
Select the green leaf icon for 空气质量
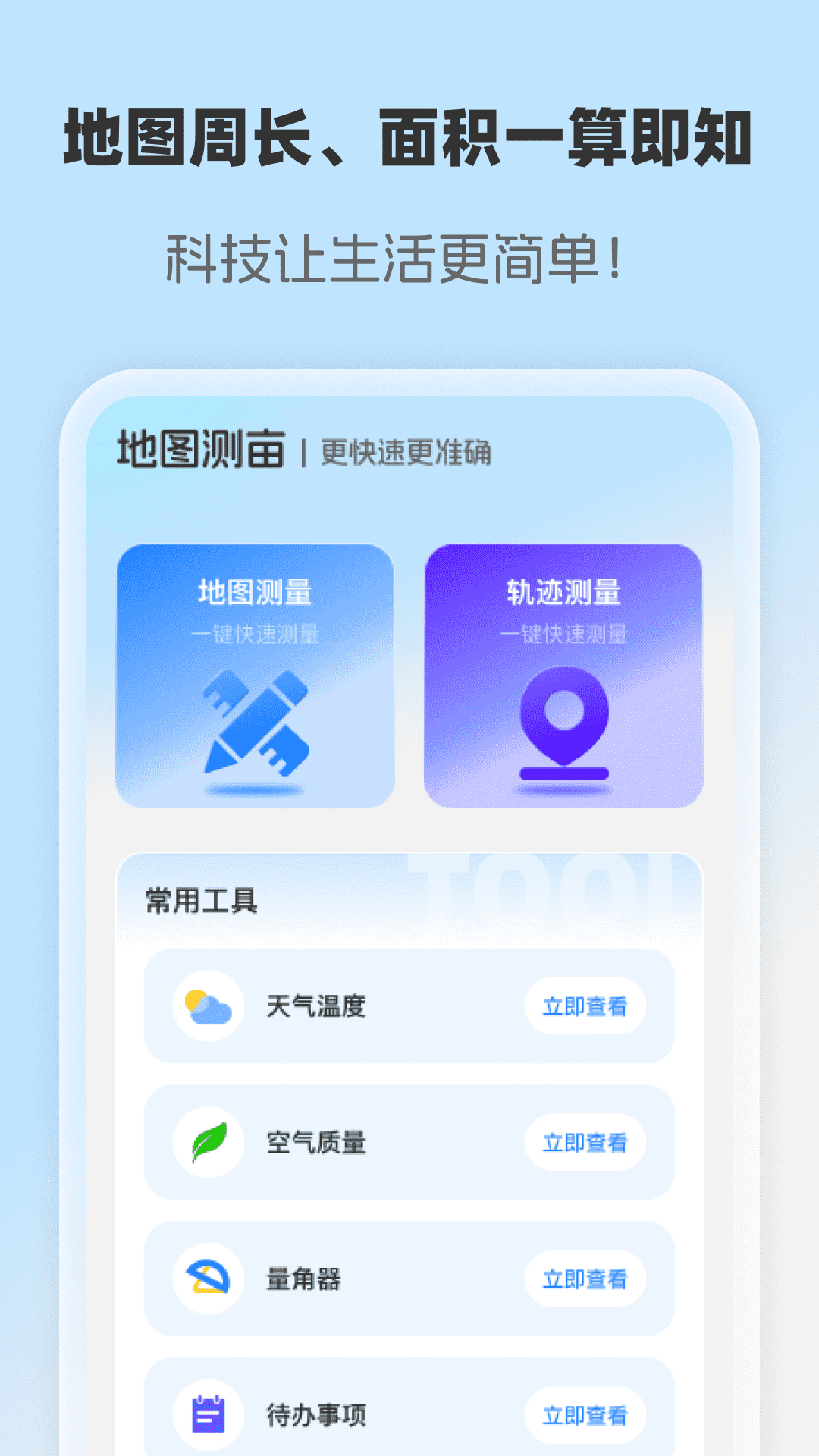206,1144
